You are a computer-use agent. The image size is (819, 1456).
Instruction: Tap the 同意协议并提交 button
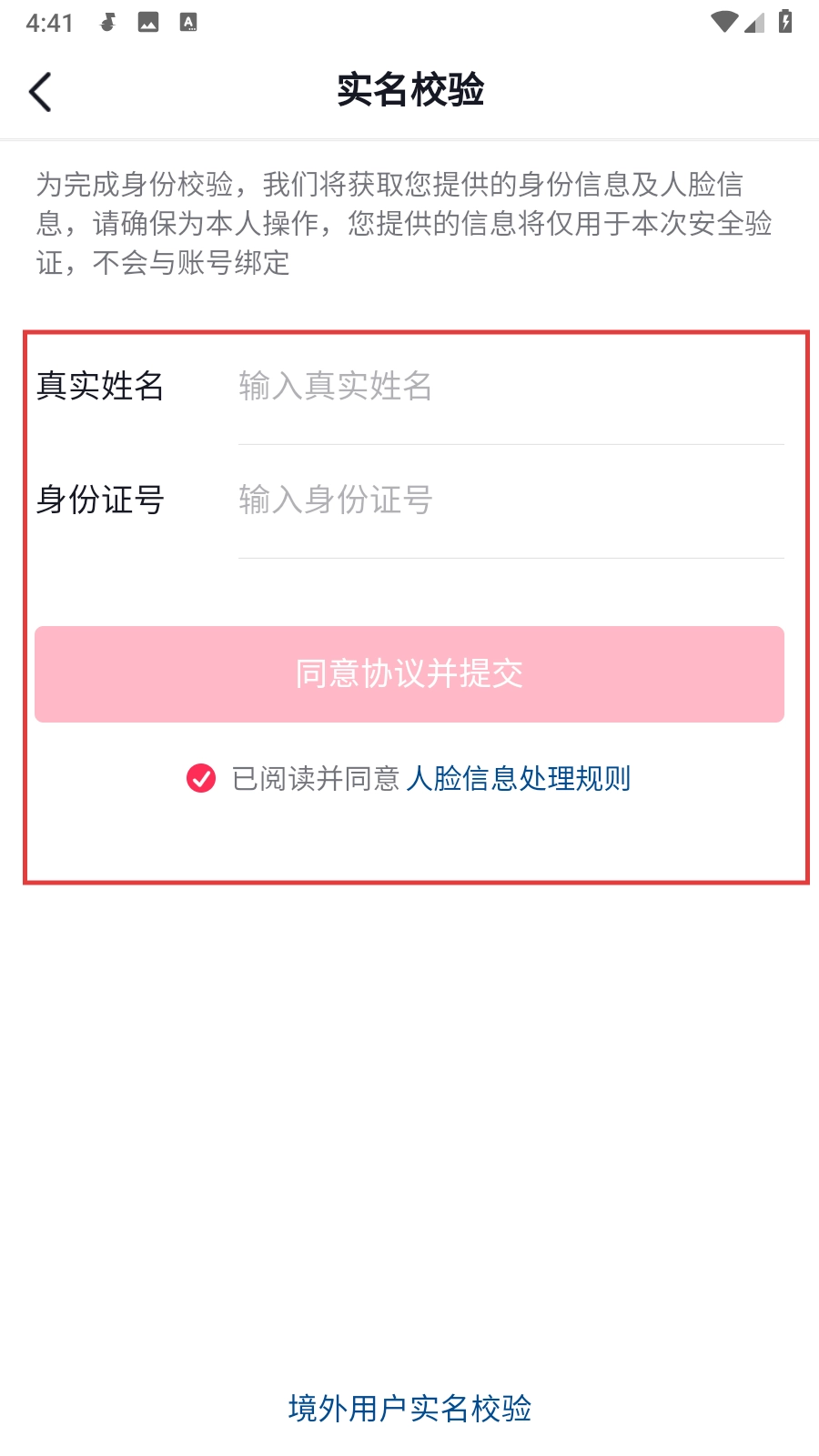409,674
